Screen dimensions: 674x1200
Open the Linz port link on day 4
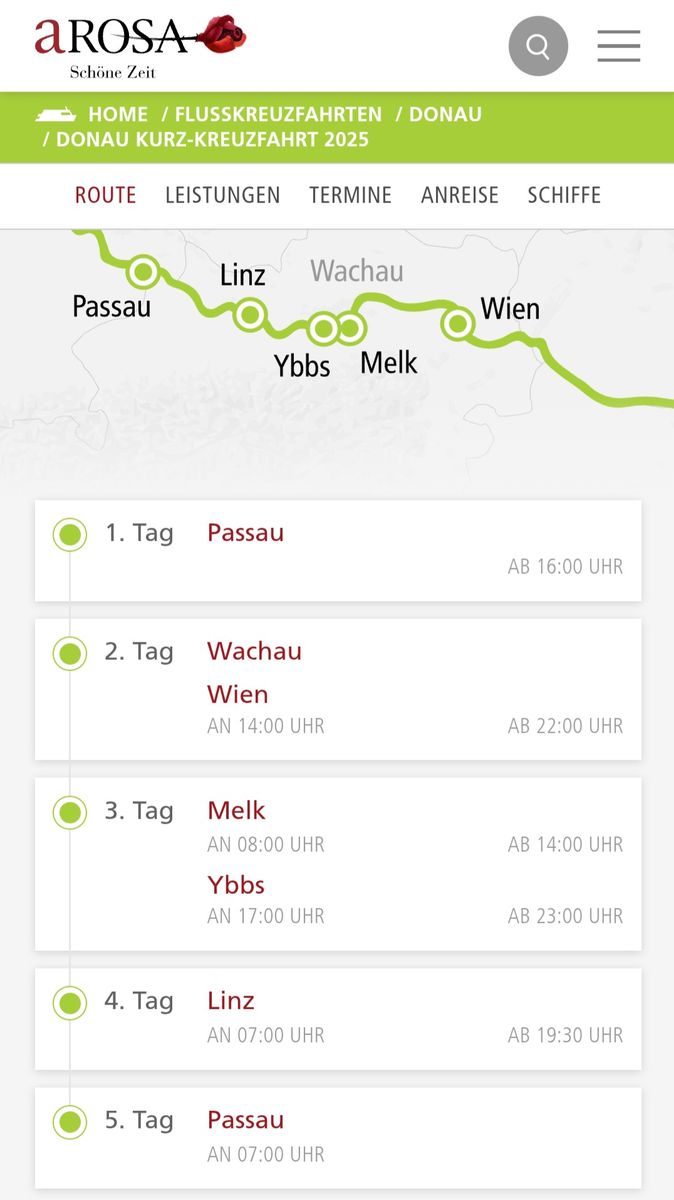(x=231, y=1000)
